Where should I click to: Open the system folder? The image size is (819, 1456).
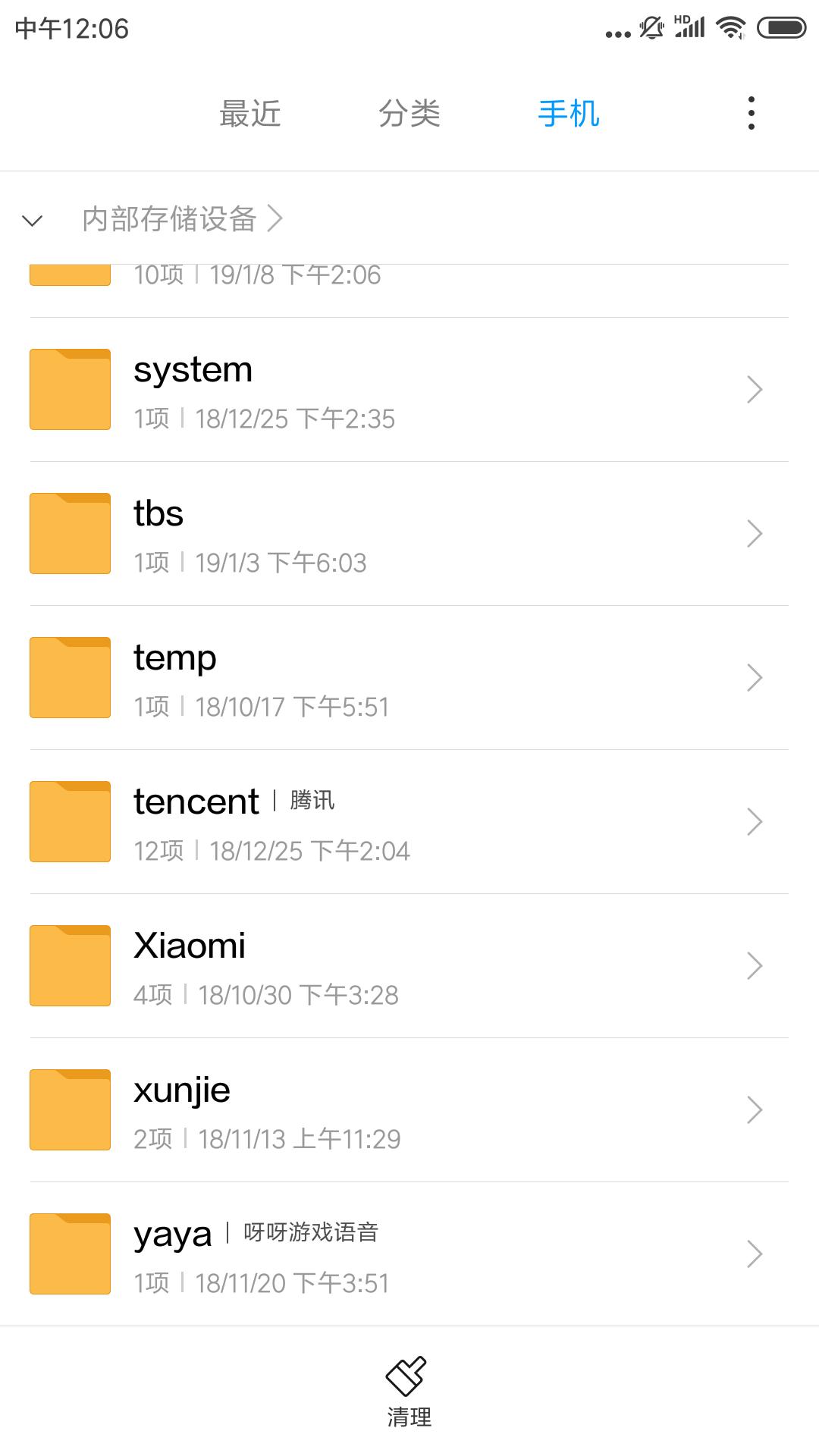[409, 390]
